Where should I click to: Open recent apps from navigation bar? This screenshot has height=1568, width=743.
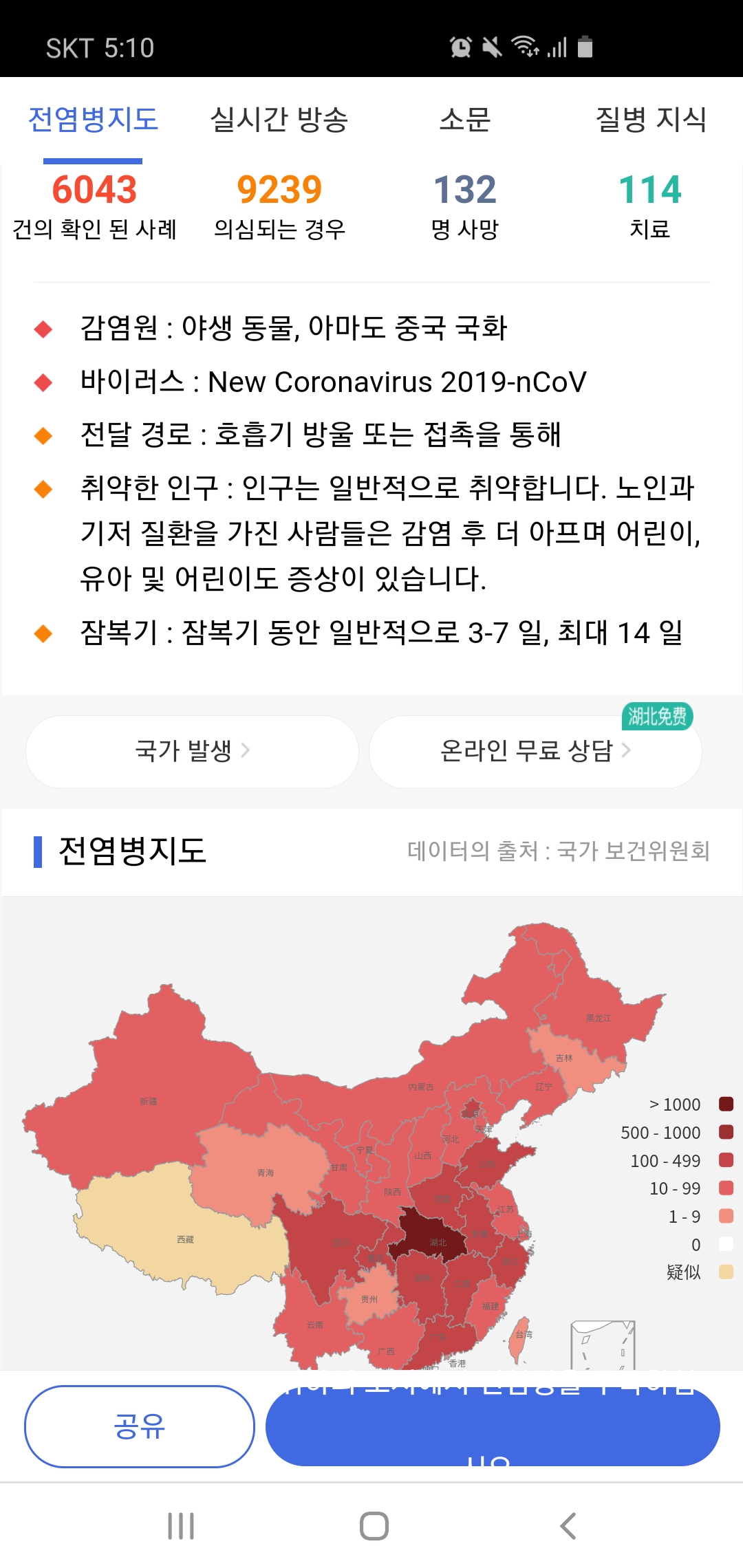[x=181, y=1526]
